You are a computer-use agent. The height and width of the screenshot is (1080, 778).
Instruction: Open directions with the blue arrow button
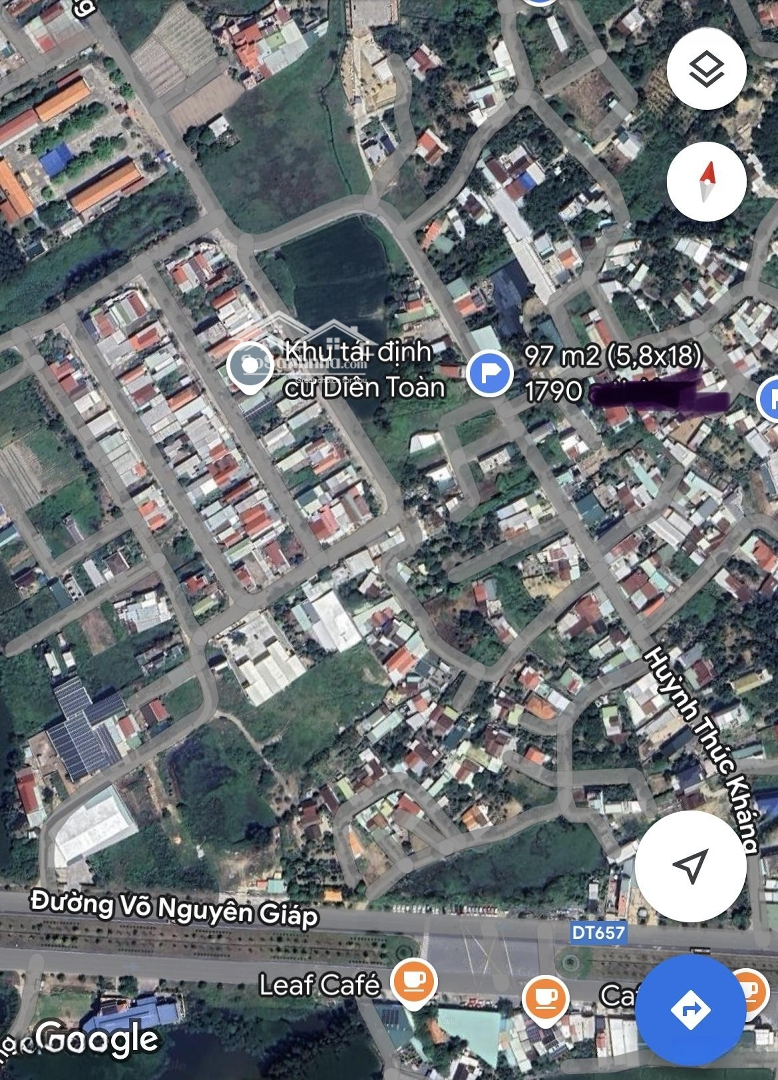(x=690, y=1010)
